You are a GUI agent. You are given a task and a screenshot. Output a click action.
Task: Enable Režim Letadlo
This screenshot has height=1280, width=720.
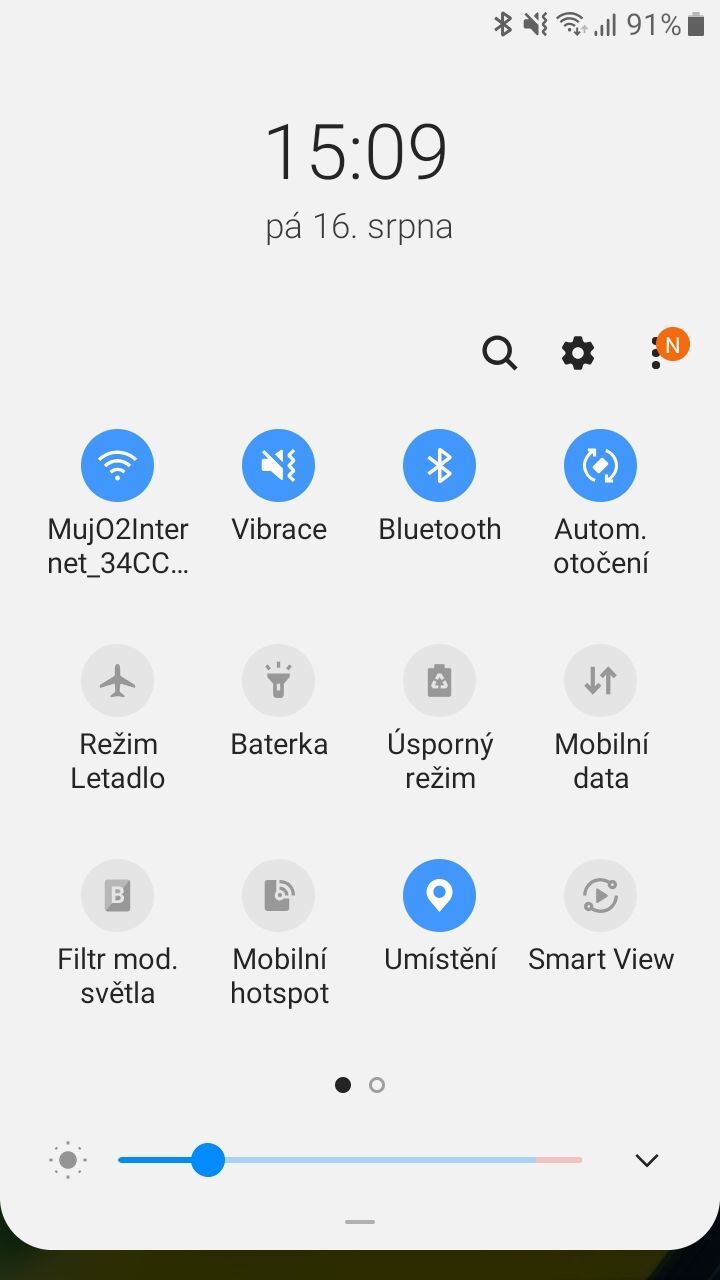pyautogui.click(x=117, y=680)
